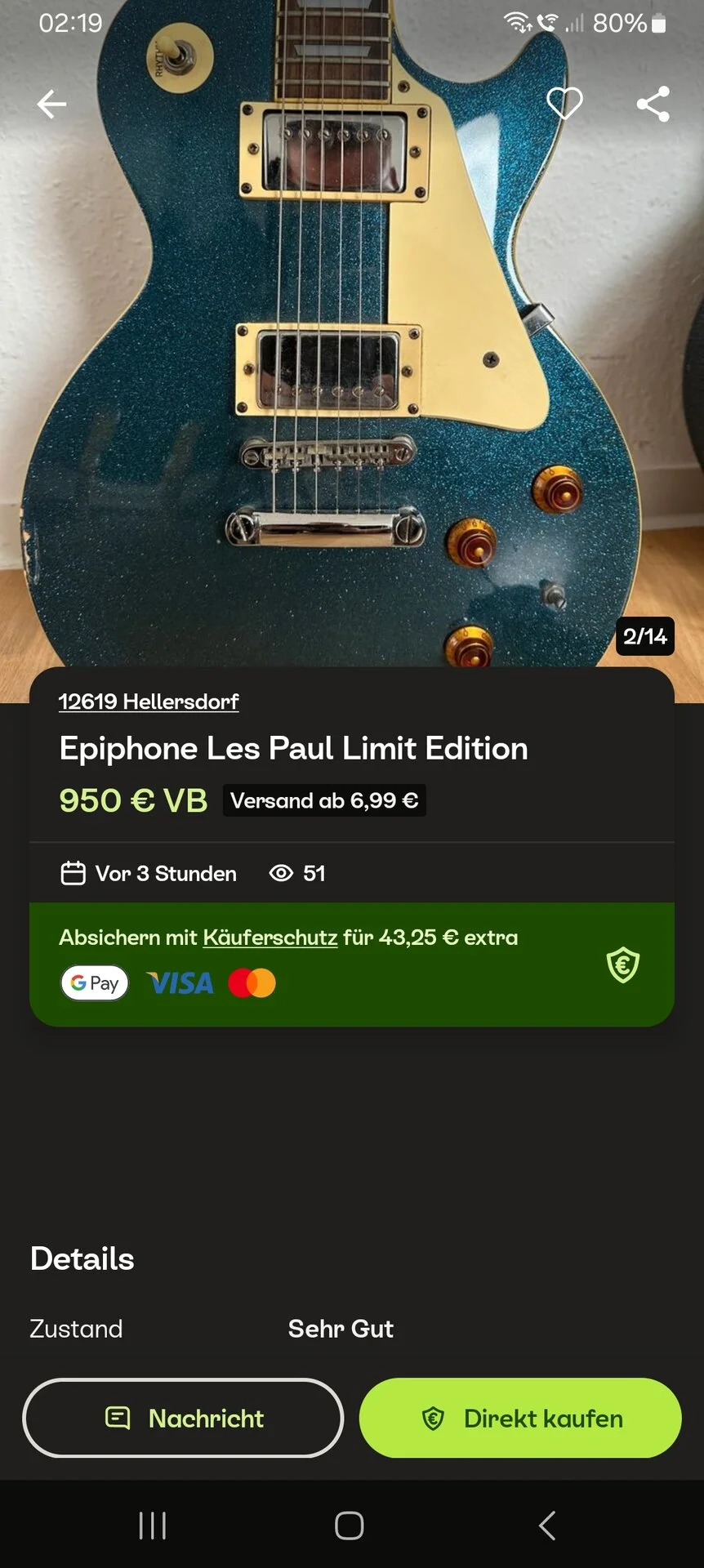Viewport: 704px width, 1568px height.
Task: Tap Direkt kaufen to buy now
Action: [x=520, y=1418]
